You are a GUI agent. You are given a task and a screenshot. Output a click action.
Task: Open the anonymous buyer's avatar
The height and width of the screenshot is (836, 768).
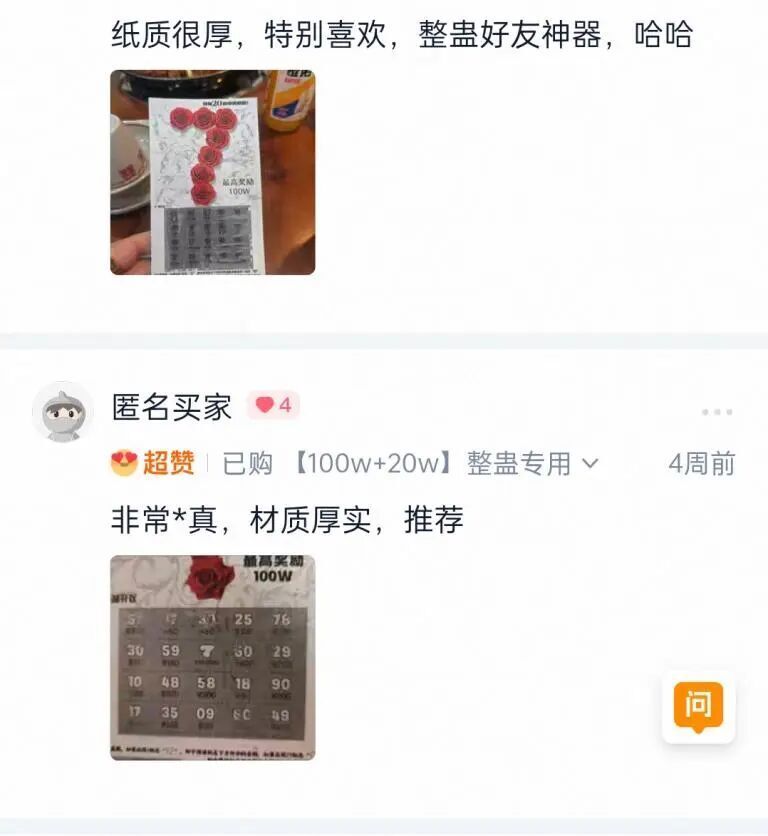[63, 411]
